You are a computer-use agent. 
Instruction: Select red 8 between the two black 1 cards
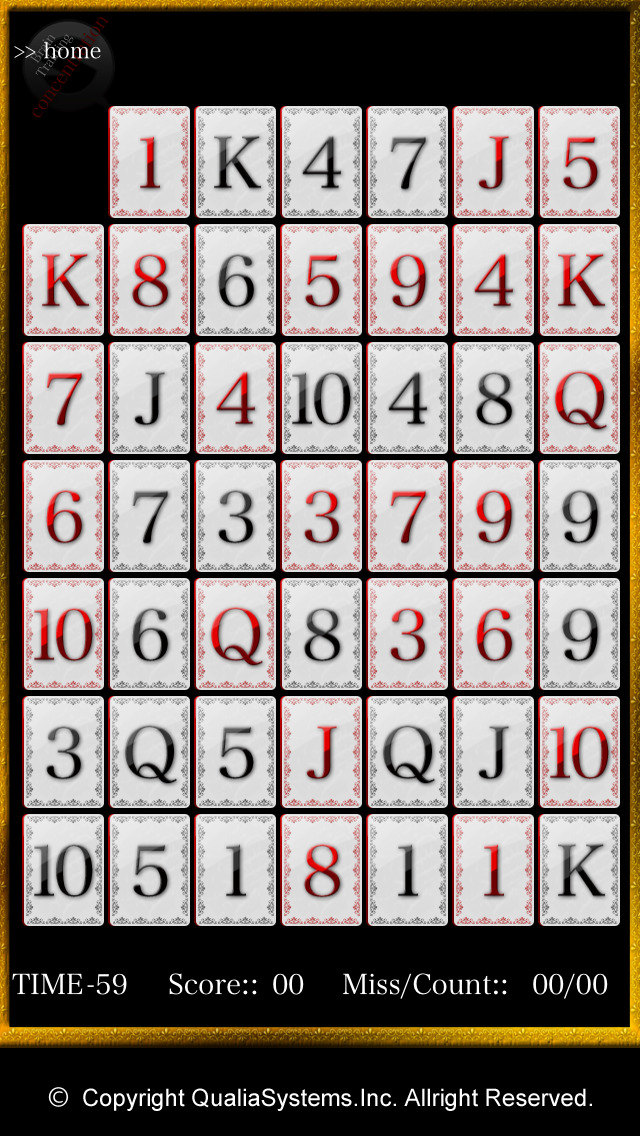coord(321,870)
